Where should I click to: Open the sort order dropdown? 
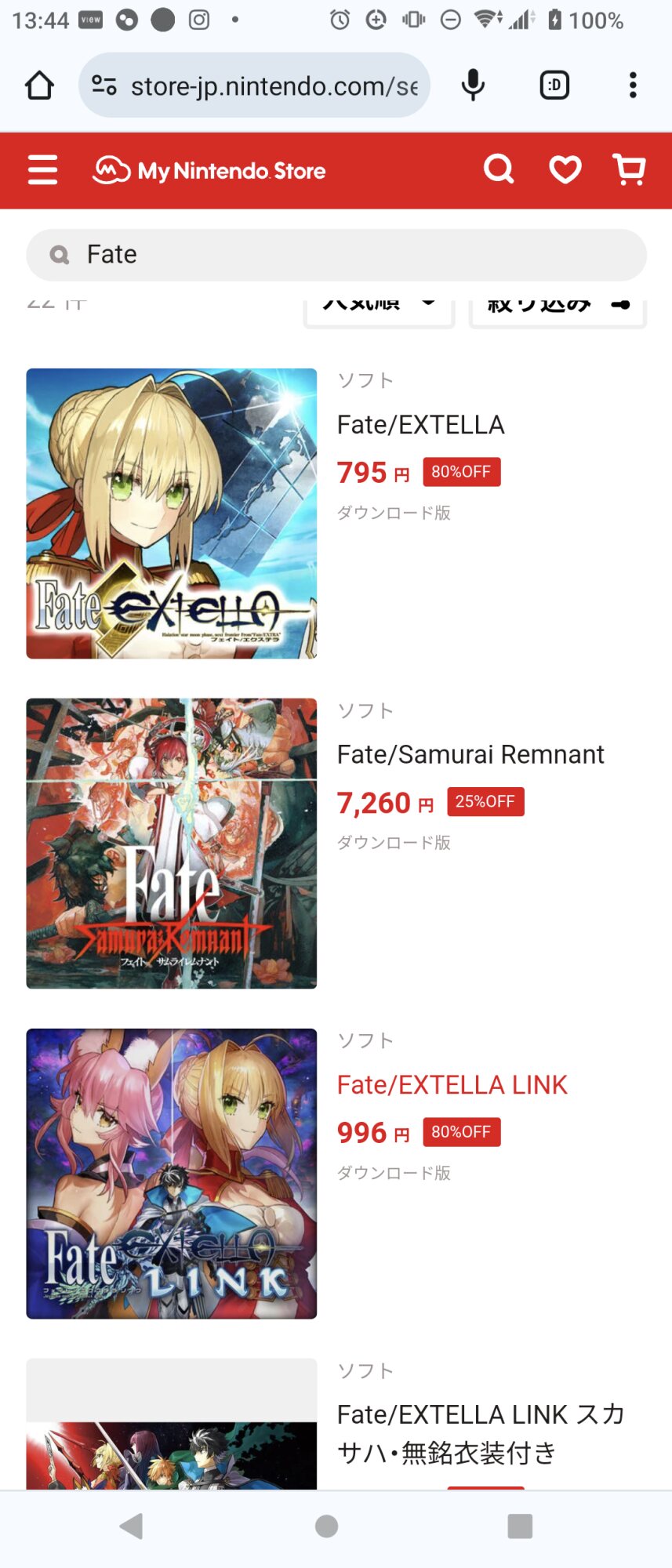tap(379, 308)
